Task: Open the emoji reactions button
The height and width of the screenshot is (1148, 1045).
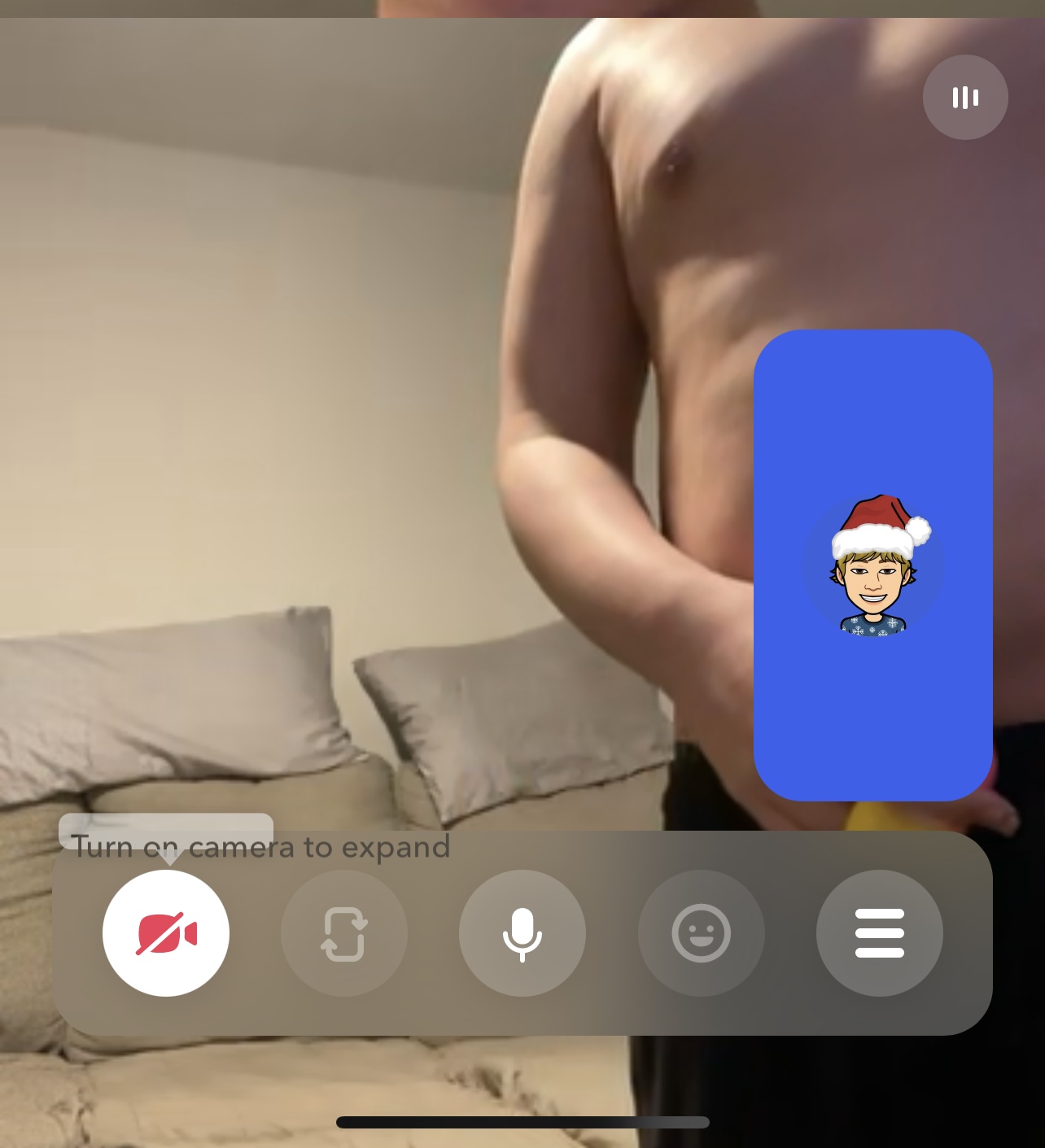Action: point(701,933)
